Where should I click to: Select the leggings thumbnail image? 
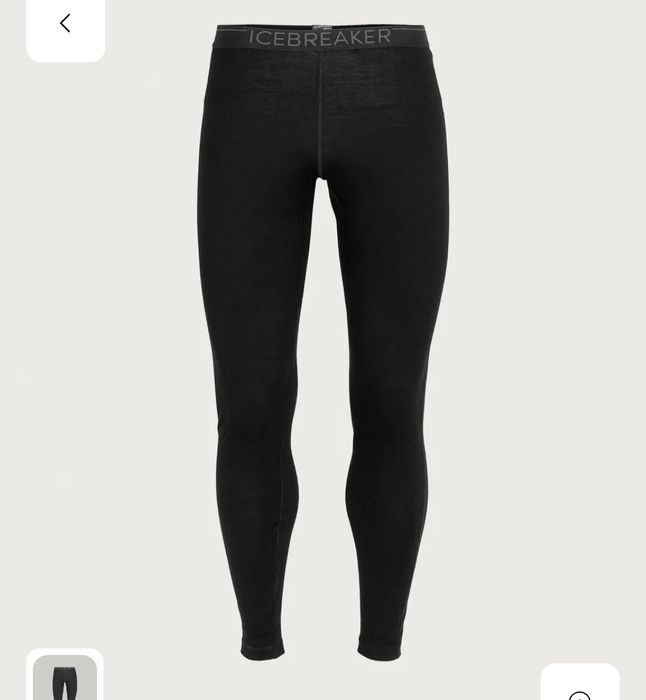coord(65,679)
